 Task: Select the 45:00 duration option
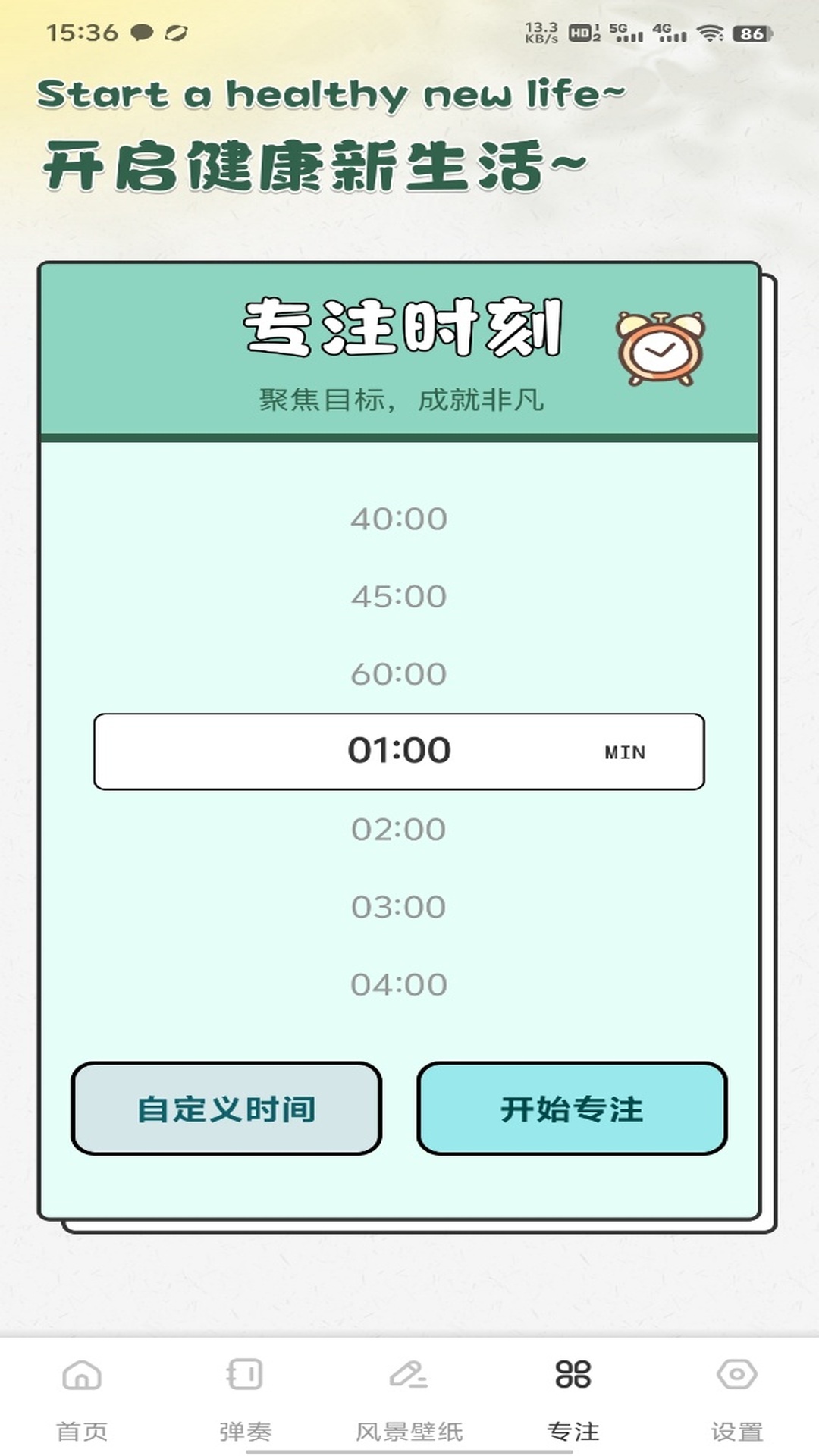(397, 596)
